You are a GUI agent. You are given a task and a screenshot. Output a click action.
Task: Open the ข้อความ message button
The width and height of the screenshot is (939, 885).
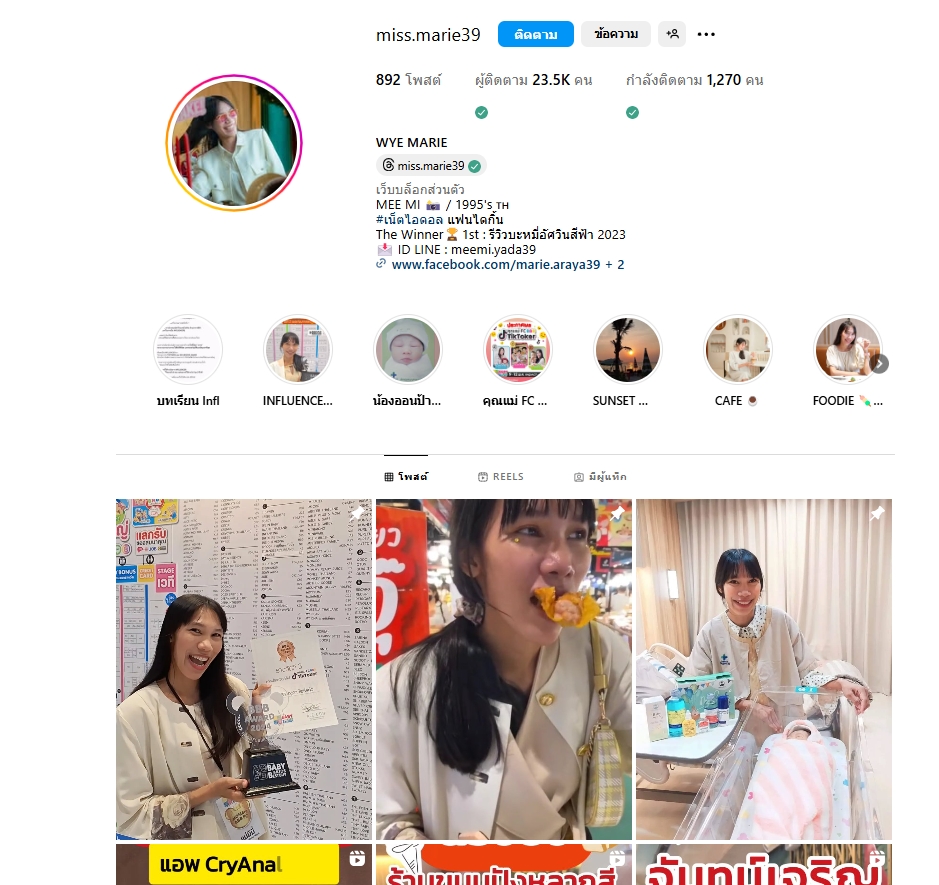[x=616, y=34]
